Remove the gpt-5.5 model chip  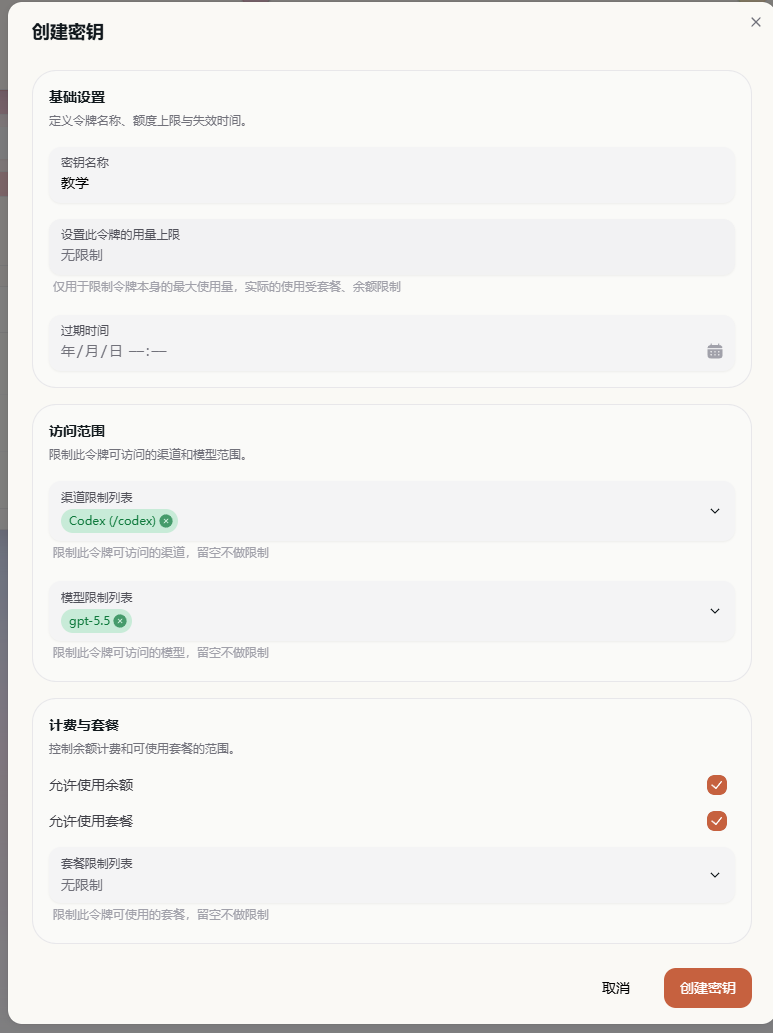click(x=120, y=621)
